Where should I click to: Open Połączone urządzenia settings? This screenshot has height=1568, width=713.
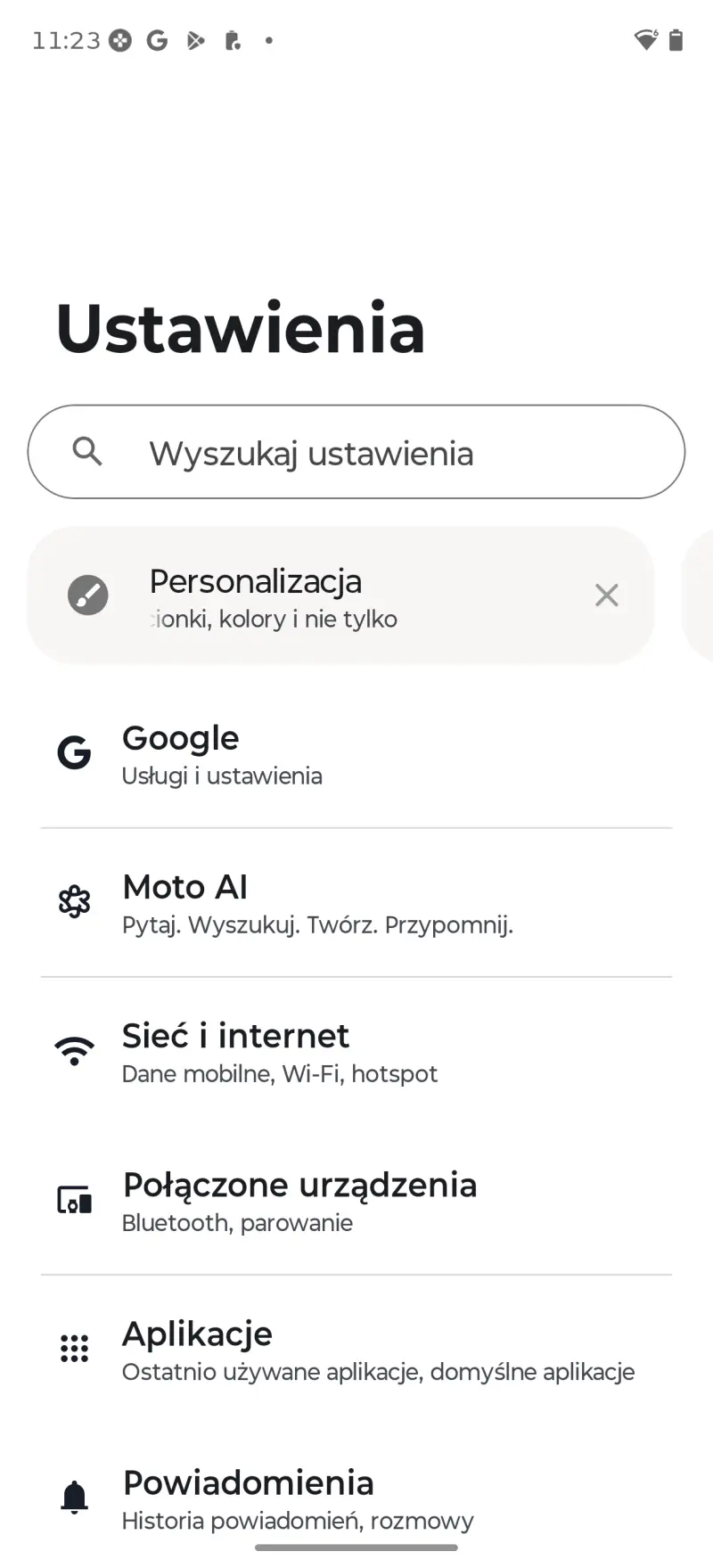coord(356,1201)
